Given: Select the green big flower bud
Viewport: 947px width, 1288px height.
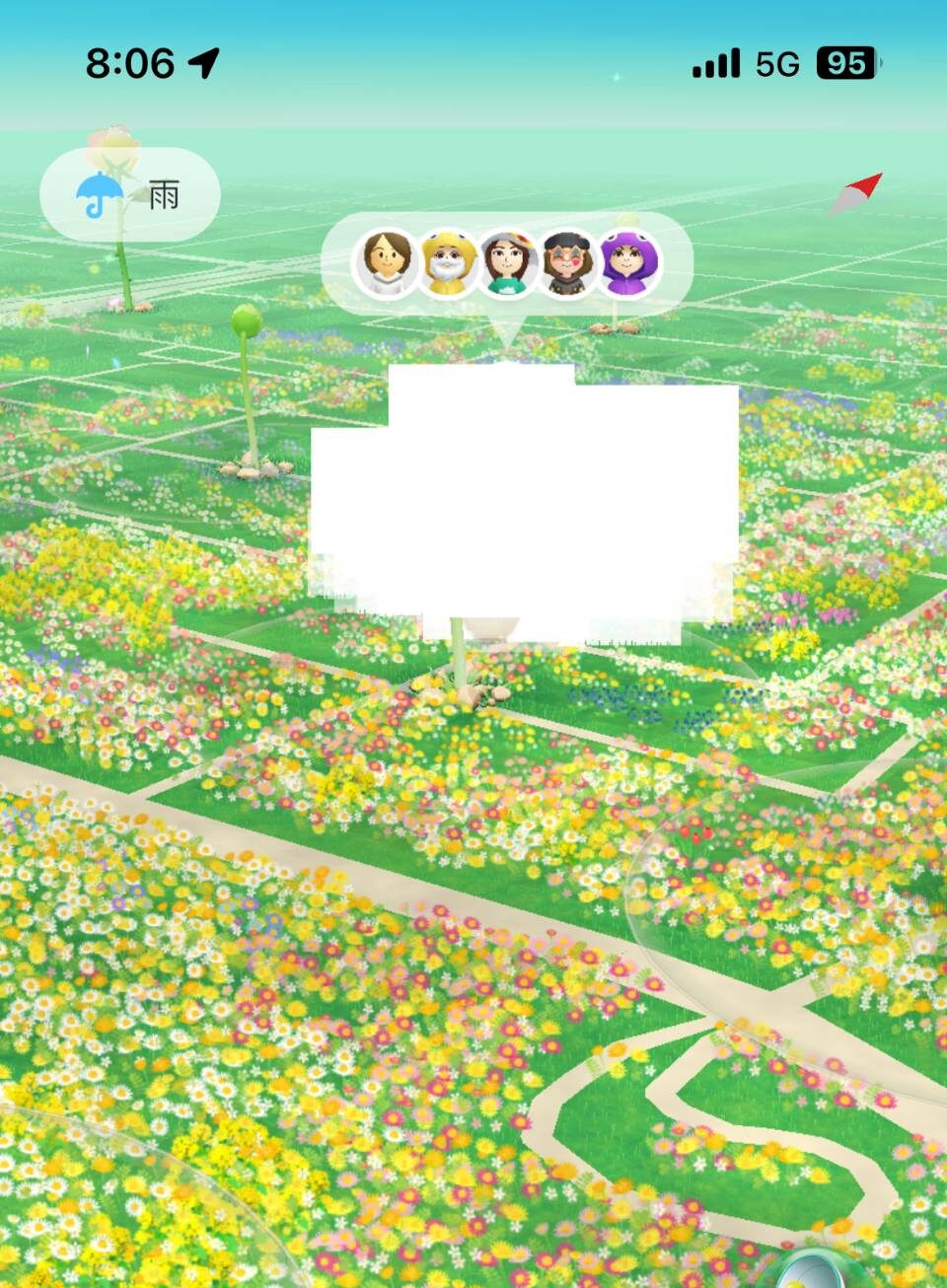Looking at the screenshot, I should coord(247,322).
